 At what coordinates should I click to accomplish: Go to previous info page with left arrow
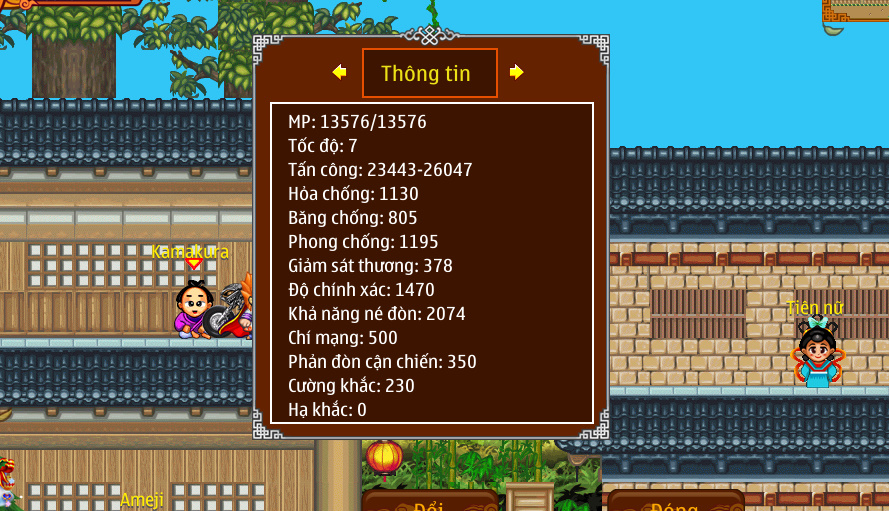tap(339, 72)
